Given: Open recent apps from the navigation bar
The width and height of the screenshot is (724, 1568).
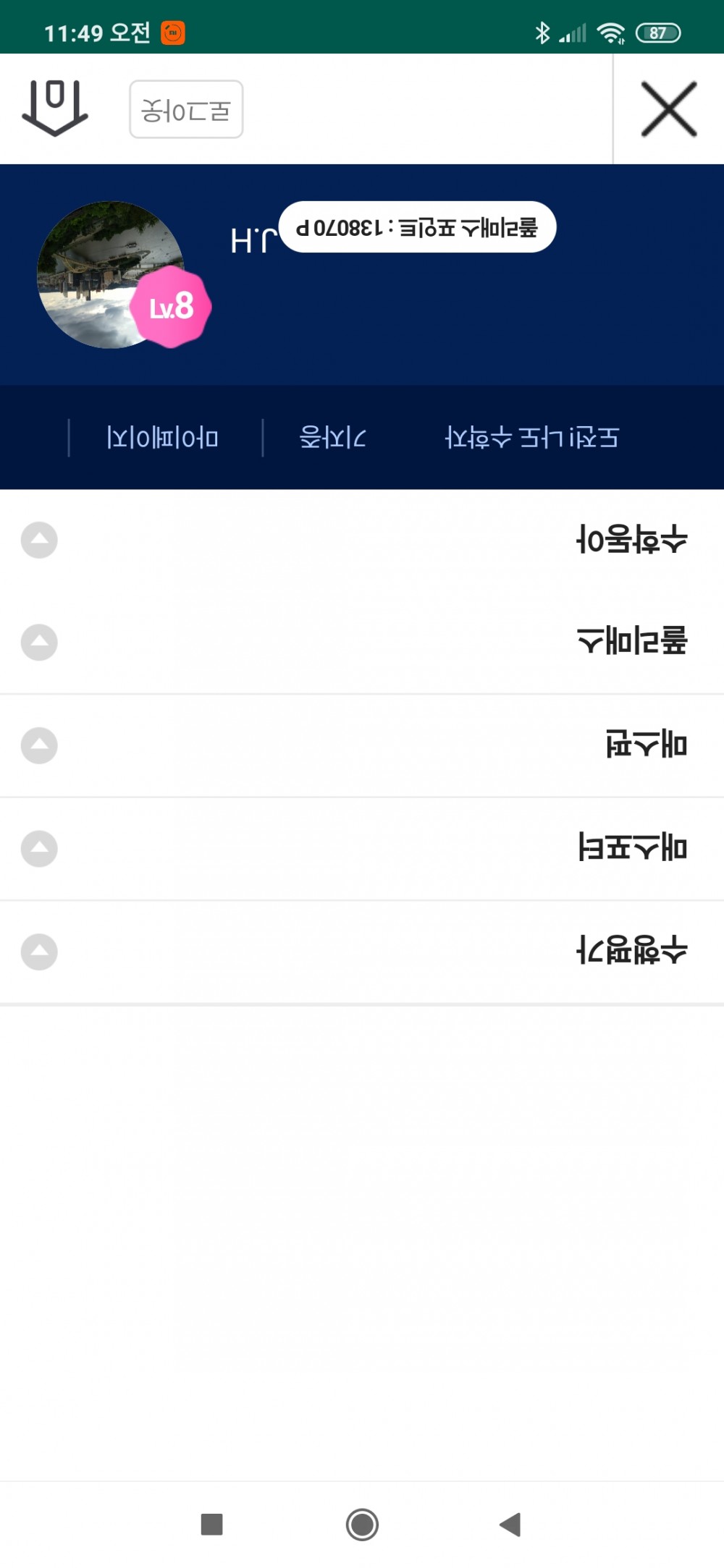Looking at the screenshot, I should point(211,1525).
